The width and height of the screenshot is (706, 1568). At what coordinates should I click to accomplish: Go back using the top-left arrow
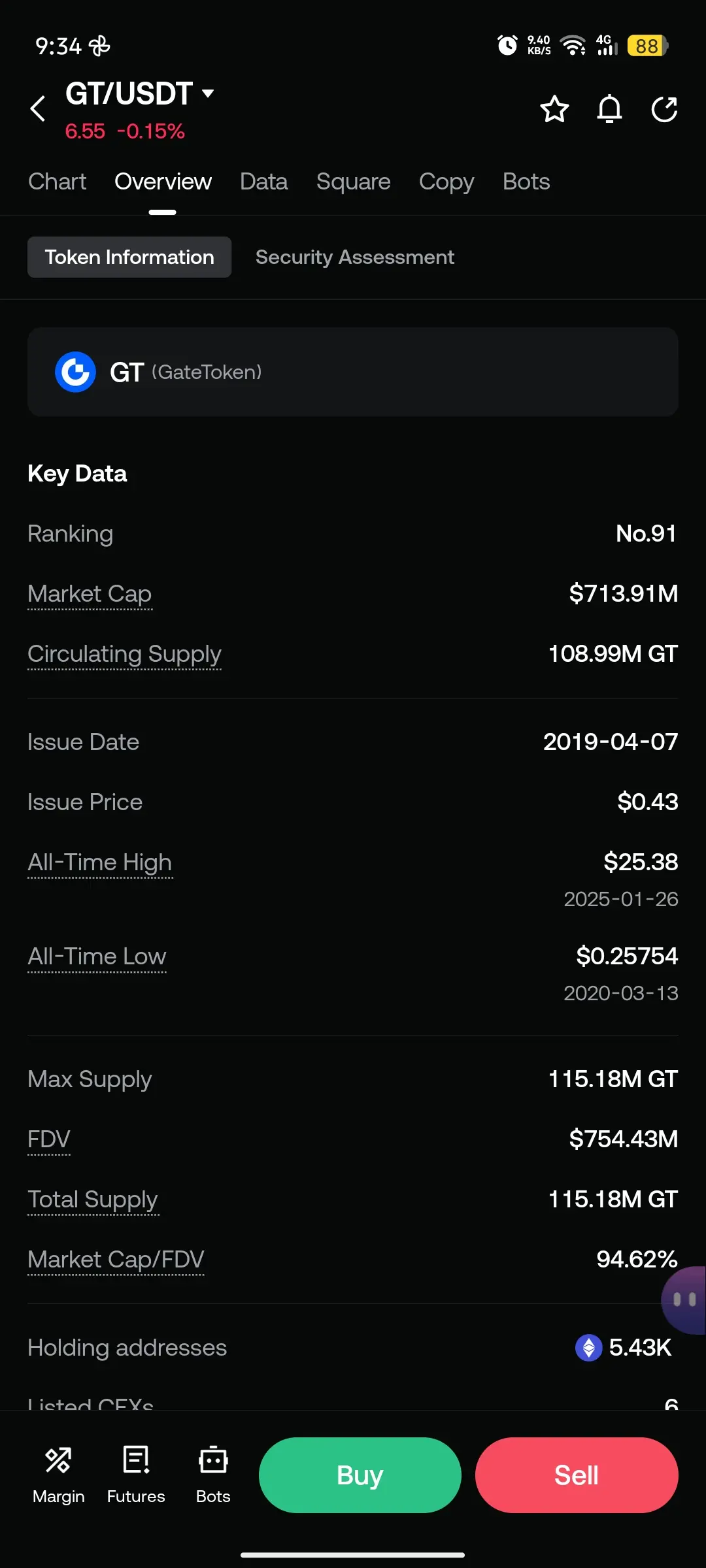click(38, 108)
